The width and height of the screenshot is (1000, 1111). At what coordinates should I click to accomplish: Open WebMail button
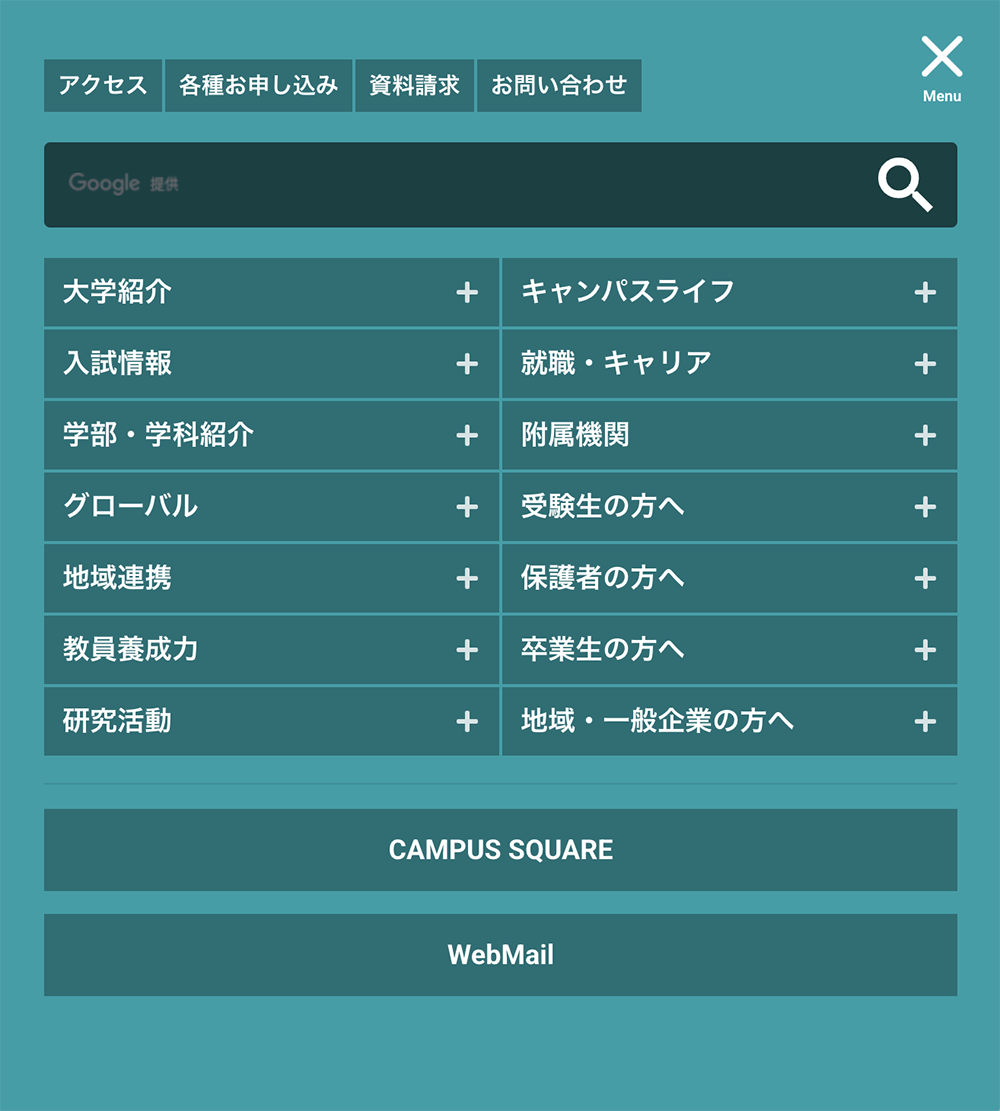(x=500, y=955)
